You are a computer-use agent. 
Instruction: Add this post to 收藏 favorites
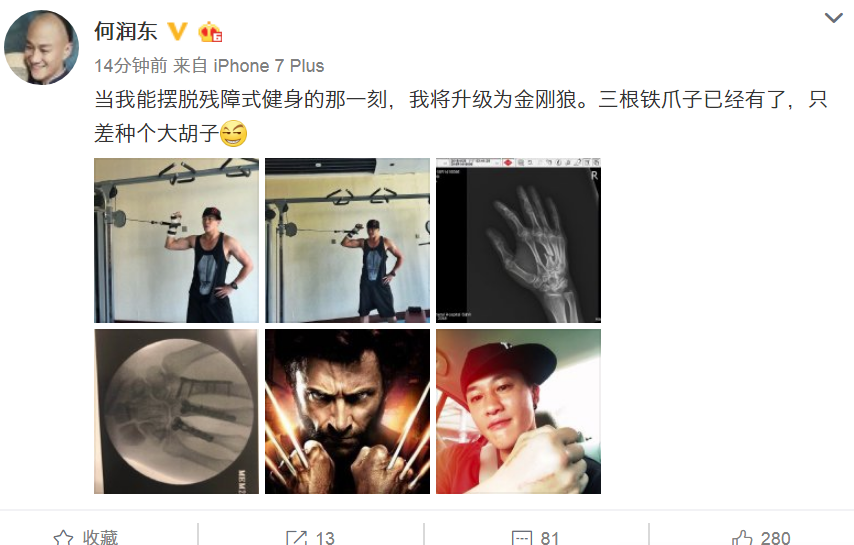(87, 537)
